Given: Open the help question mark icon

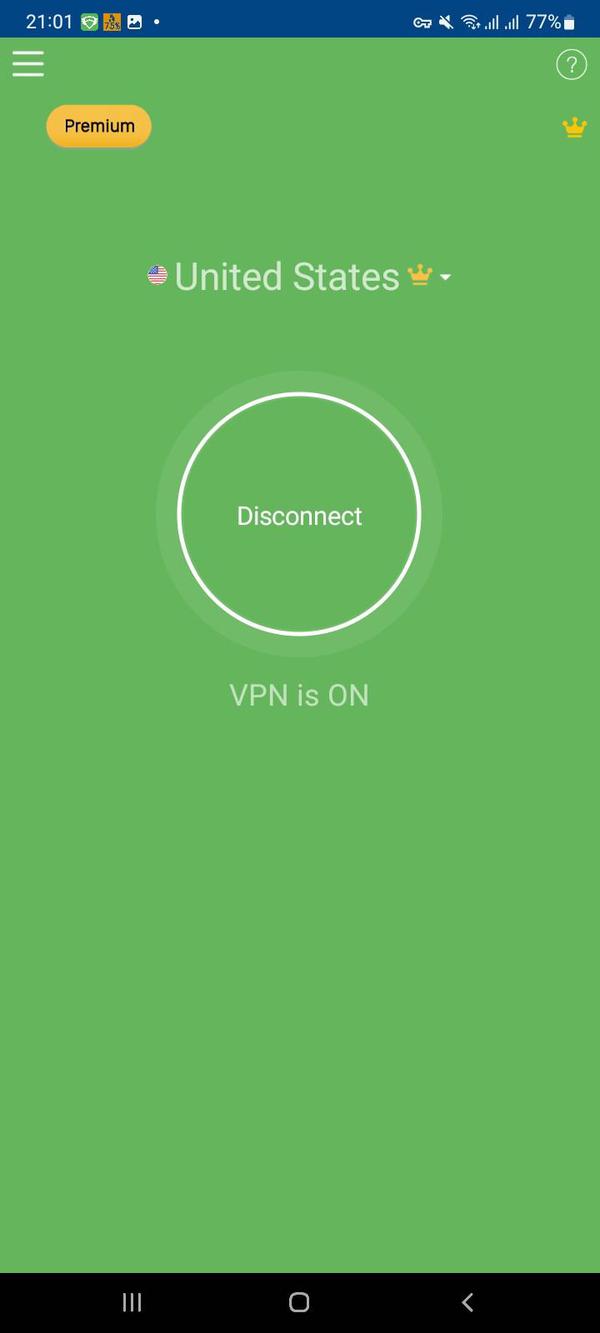Looking at the screenshot, I should coord(571,65).
